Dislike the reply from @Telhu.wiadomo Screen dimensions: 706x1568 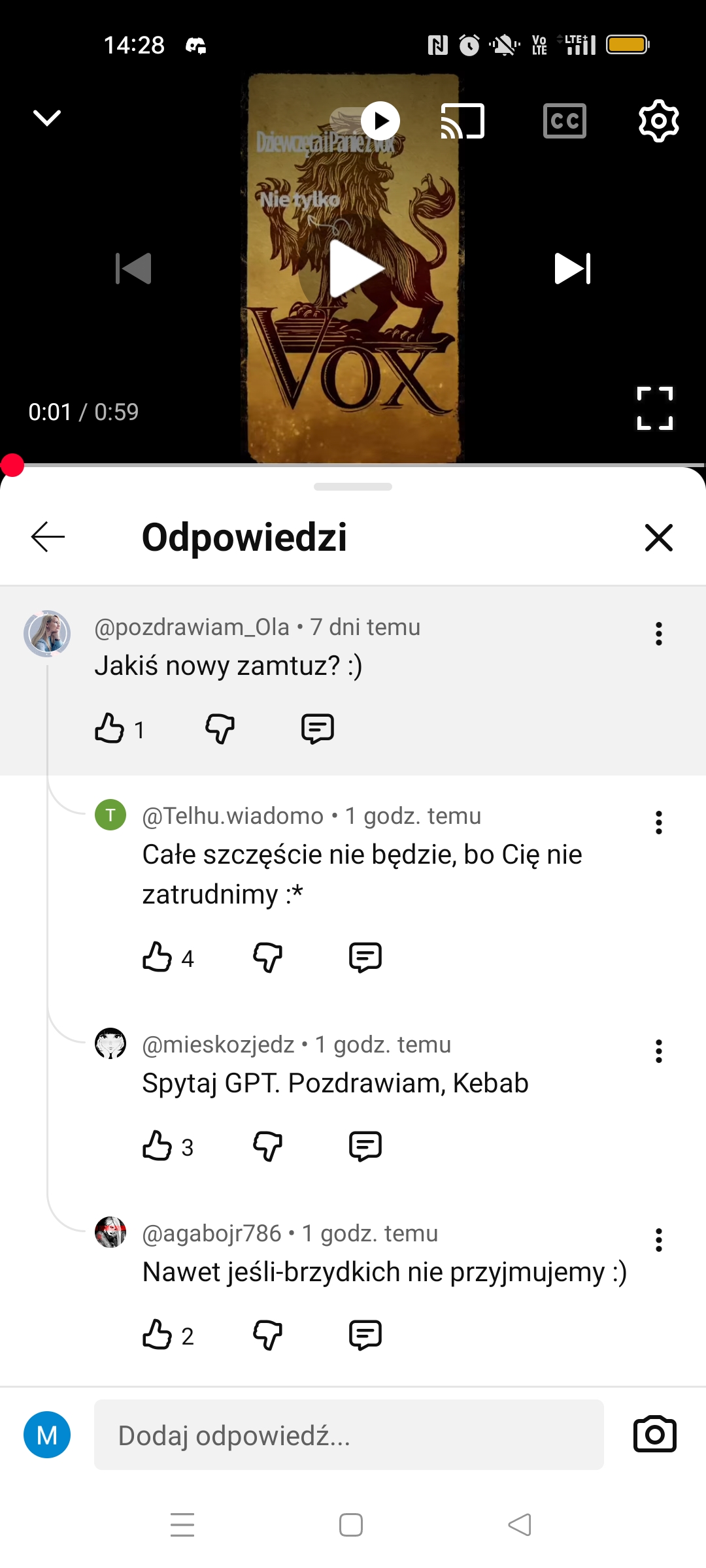(x=267, y=957)
